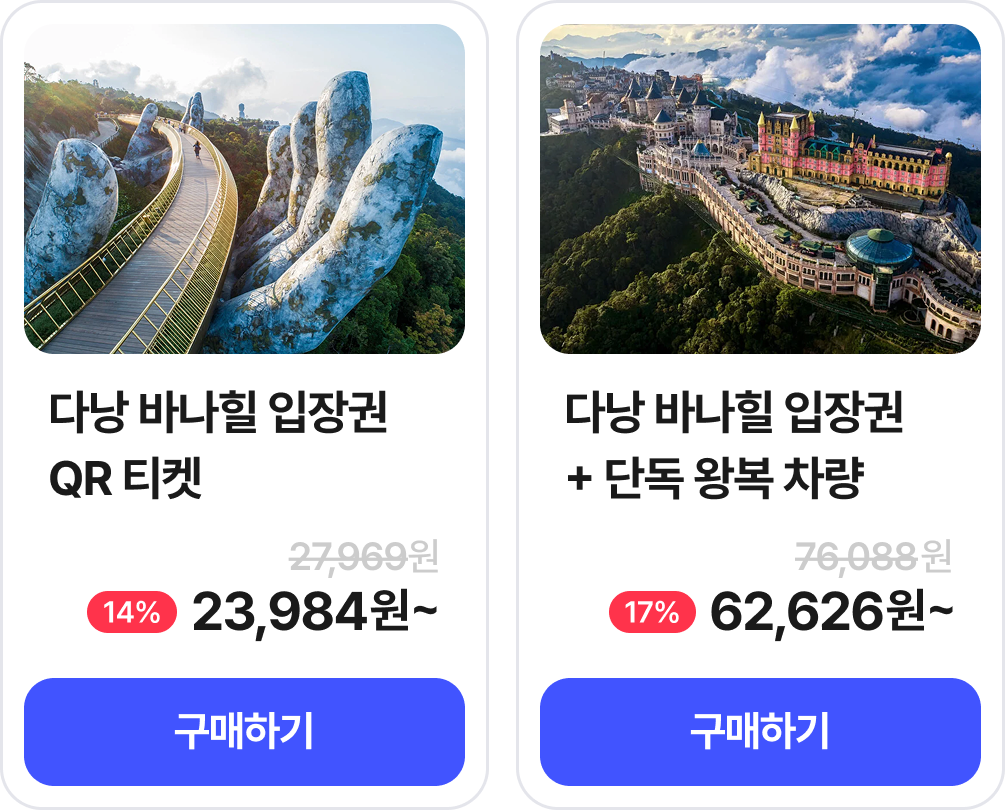Tap 구매하기 for 입장권 + 단독 왕복 차량
Viewport: 1005px width, 810px height.
point(760,732)
